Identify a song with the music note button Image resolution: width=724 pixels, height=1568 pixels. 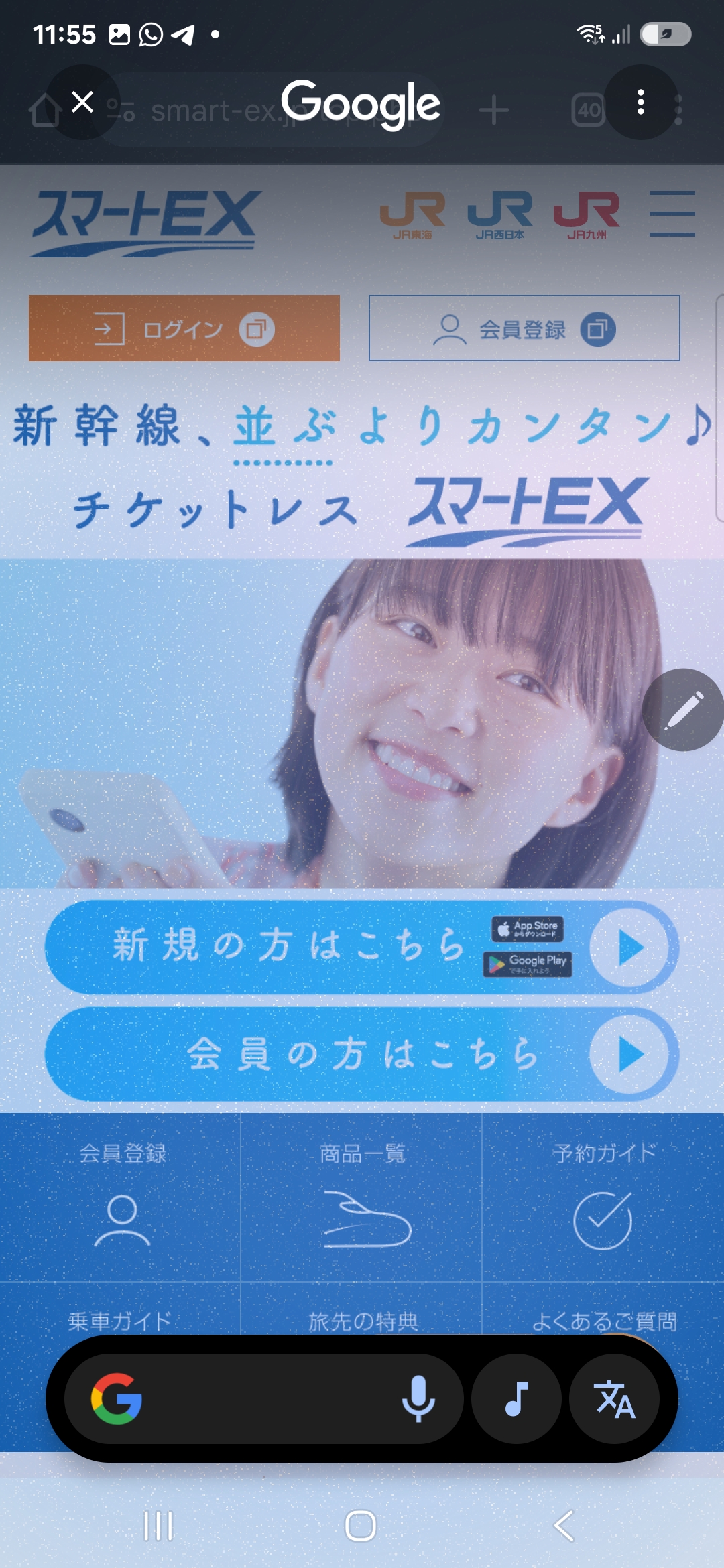click(x=516, y=1399)
